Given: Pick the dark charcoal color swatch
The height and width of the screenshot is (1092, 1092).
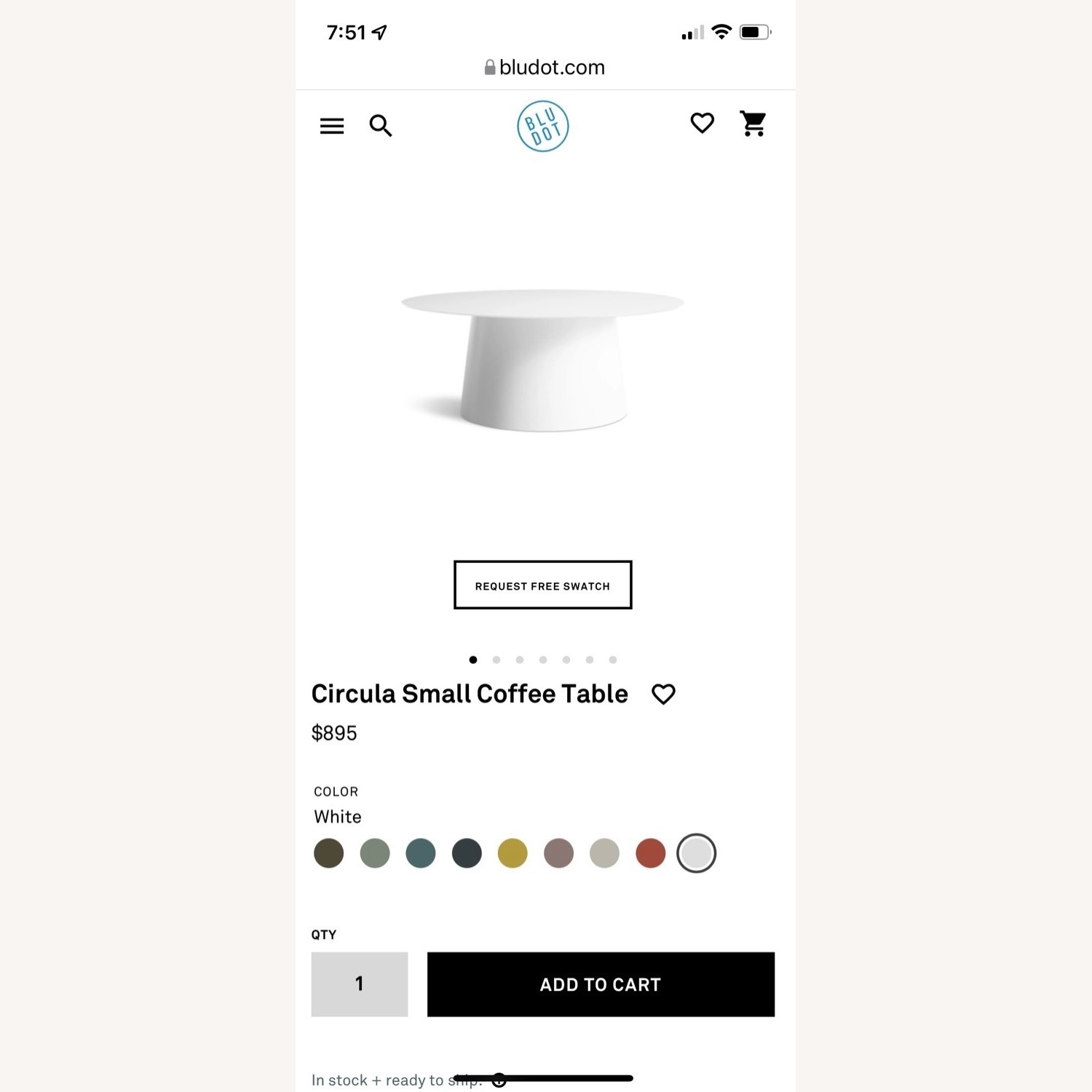Looking at the screenshot, I should pos(467,853).
